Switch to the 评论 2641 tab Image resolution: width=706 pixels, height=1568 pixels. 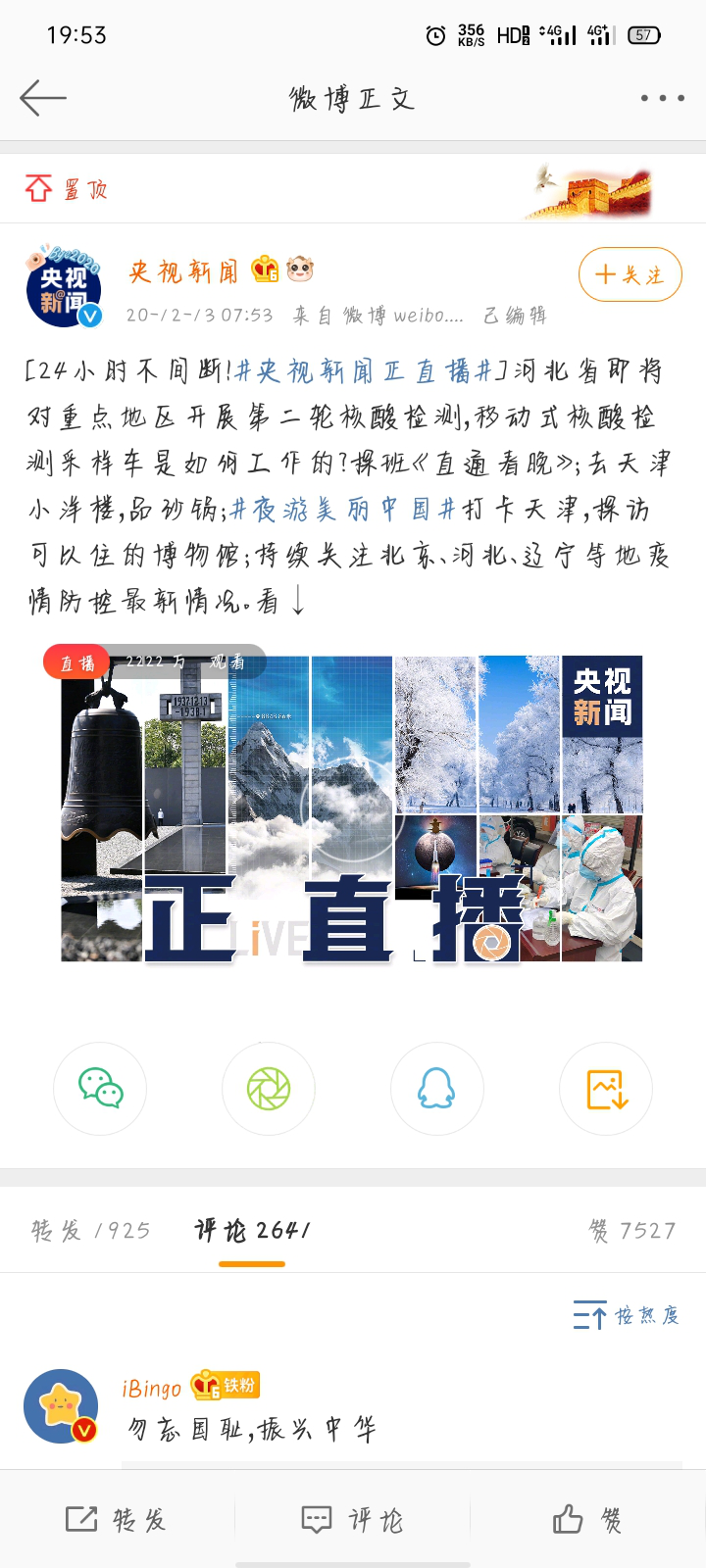[252, 1231]
